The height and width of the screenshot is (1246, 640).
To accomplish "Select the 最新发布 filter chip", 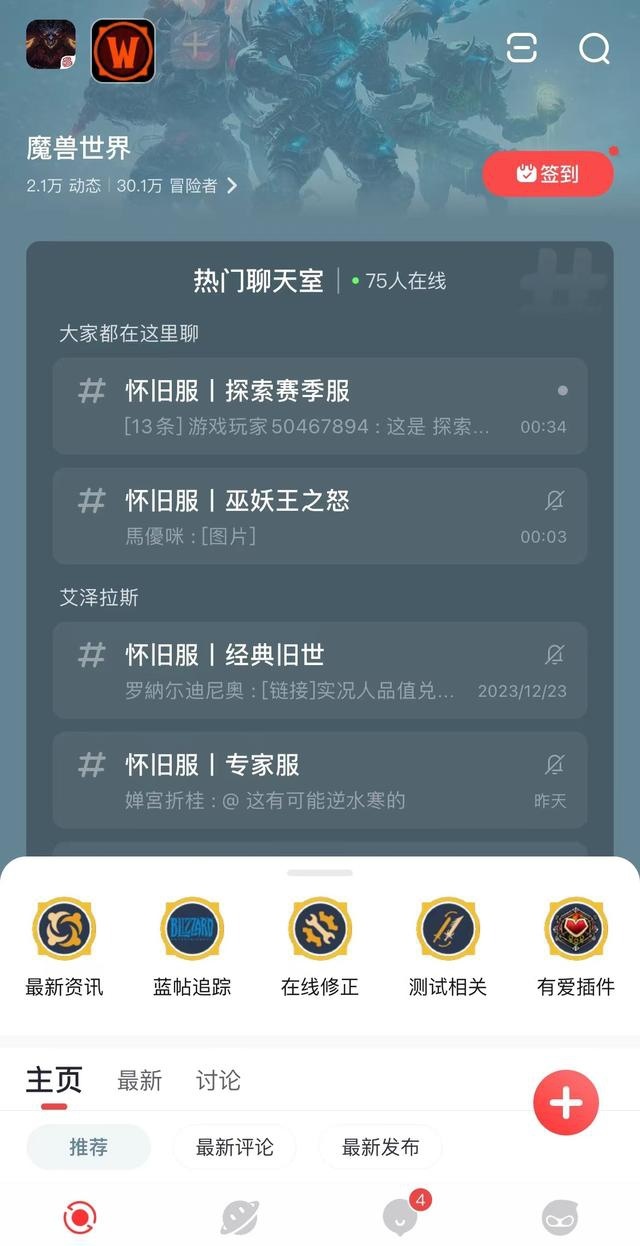I will pos(381,1147).
